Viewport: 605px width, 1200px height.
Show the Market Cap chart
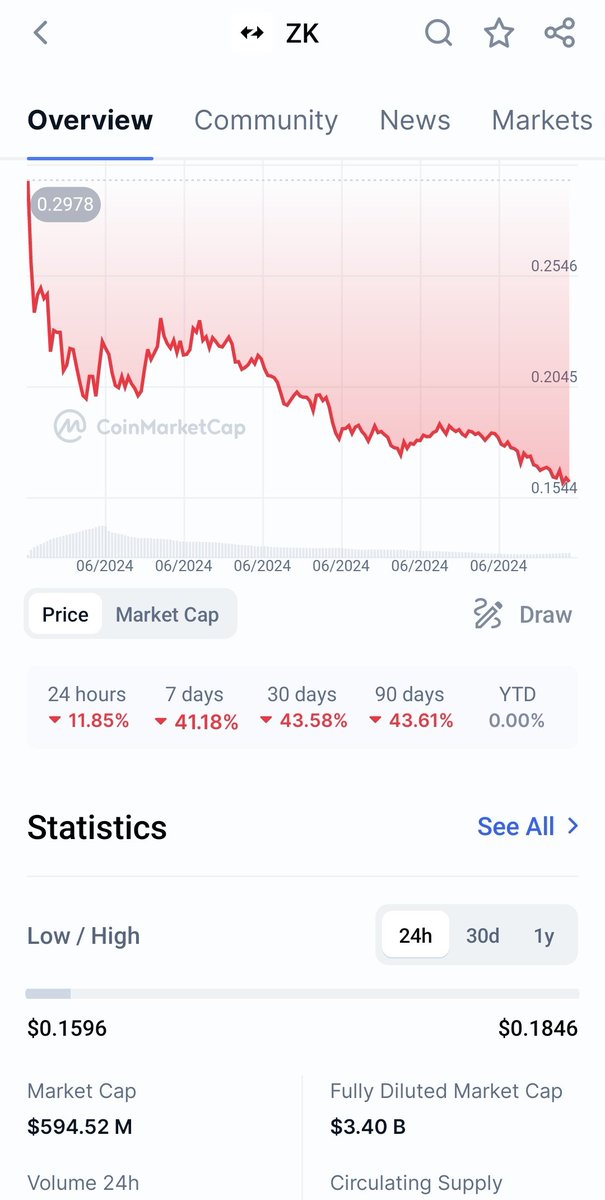click(x=167, y=614)
